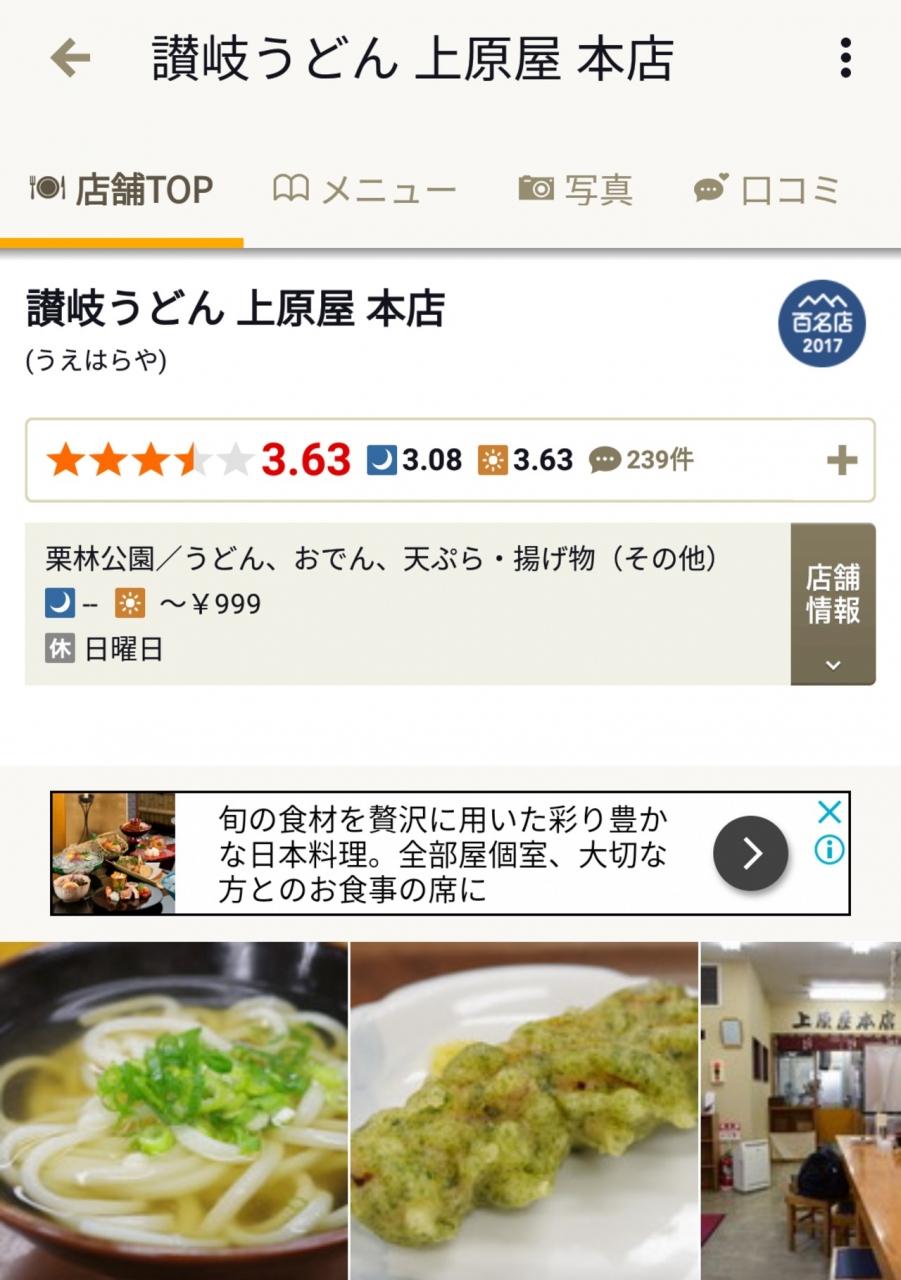The height and width of the screenshot is (1280, 901).
Task: Open the three-dot overflow menu
Action: point(846,59)
